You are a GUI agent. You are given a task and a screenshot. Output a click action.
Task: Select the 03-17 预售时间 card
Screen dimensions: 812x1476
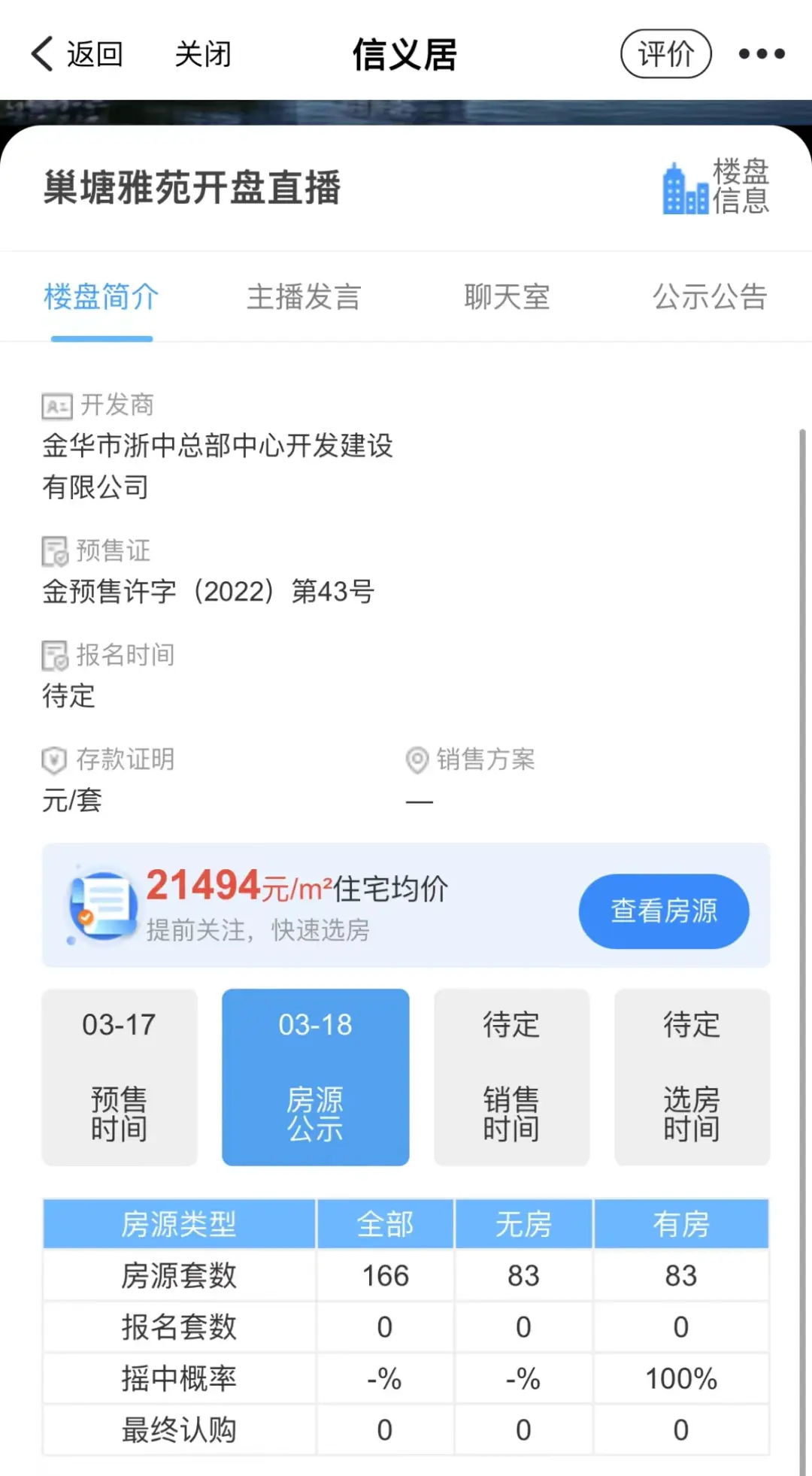[120, 1077]
